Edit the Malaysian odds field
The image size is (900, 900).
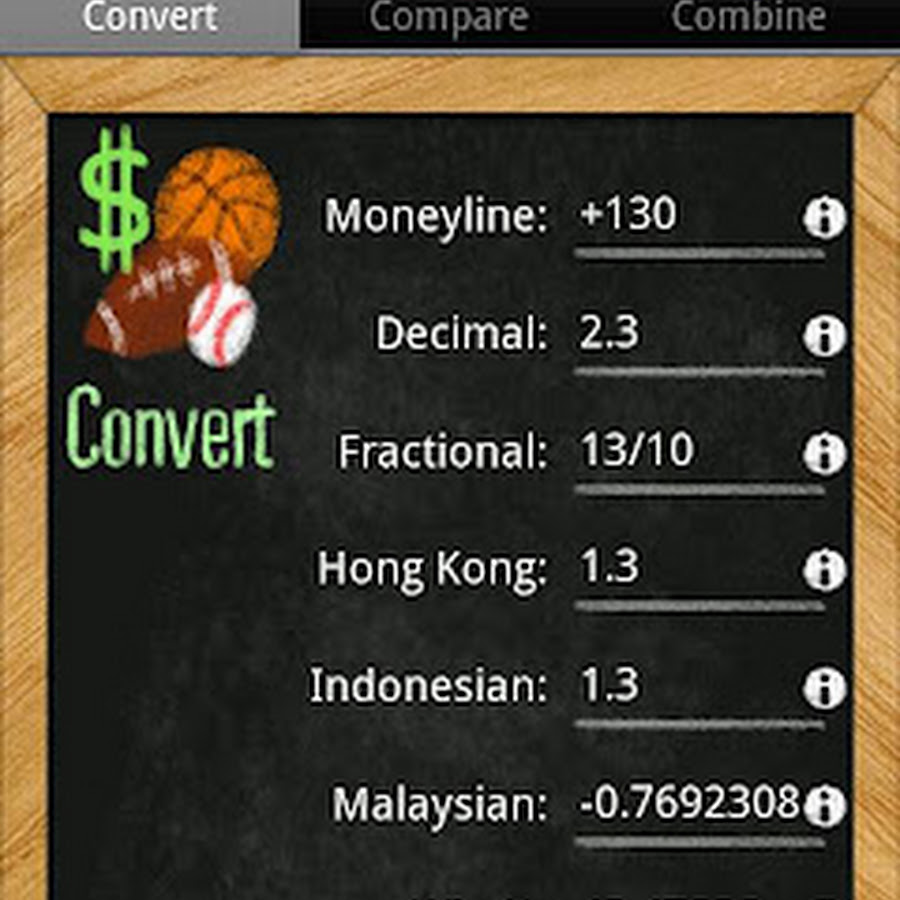point(688,804)
